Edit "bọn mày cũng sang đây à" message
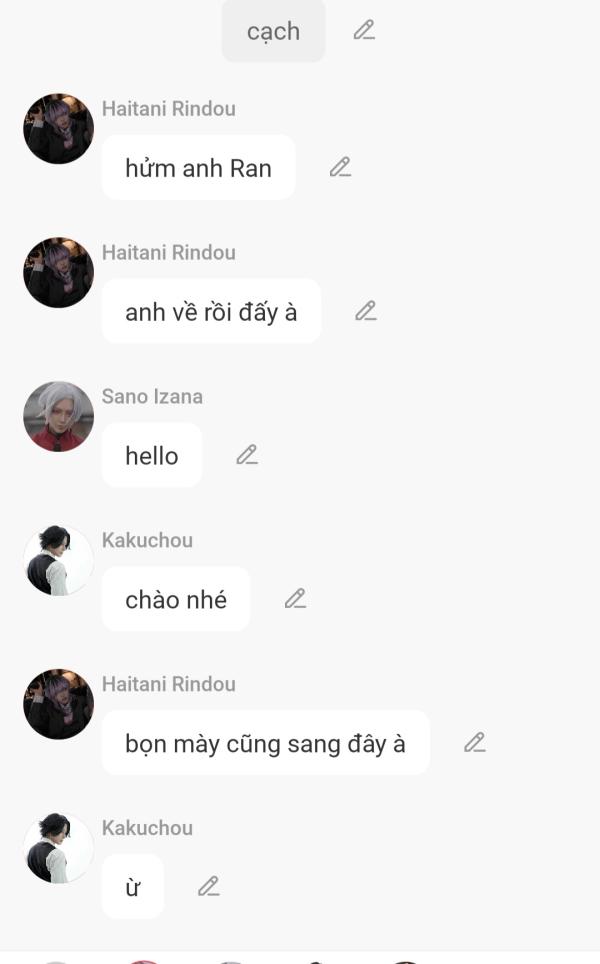This screenshot has width=600, height=964. [474, 743]
